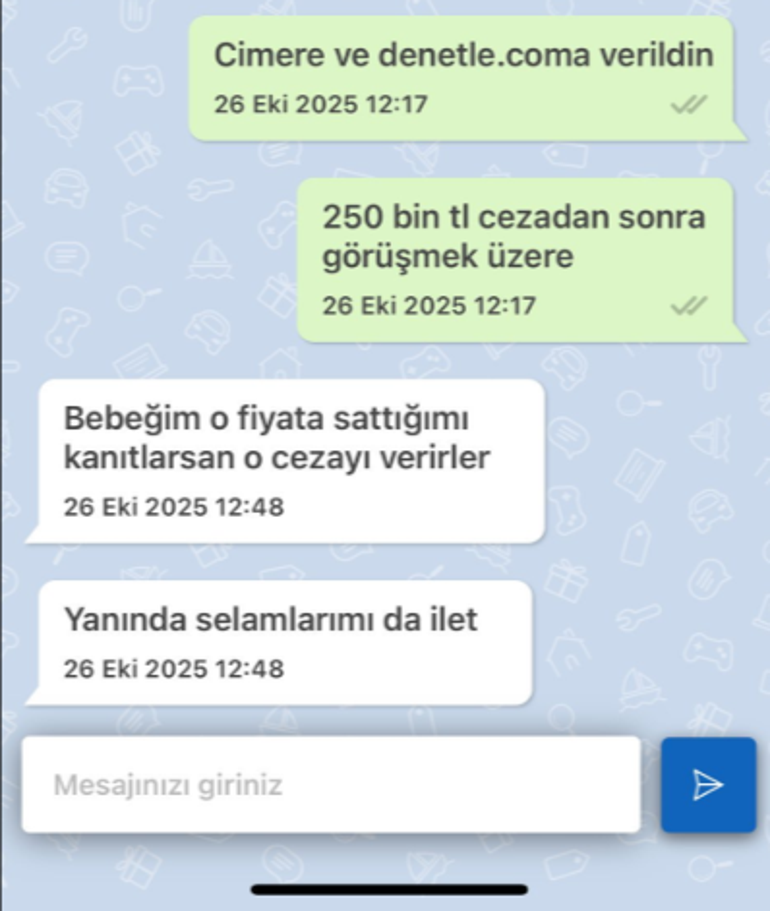Screen dimensions: 770x911
Task: Send the message with the arrow button
Action: [x=708, y=785]
